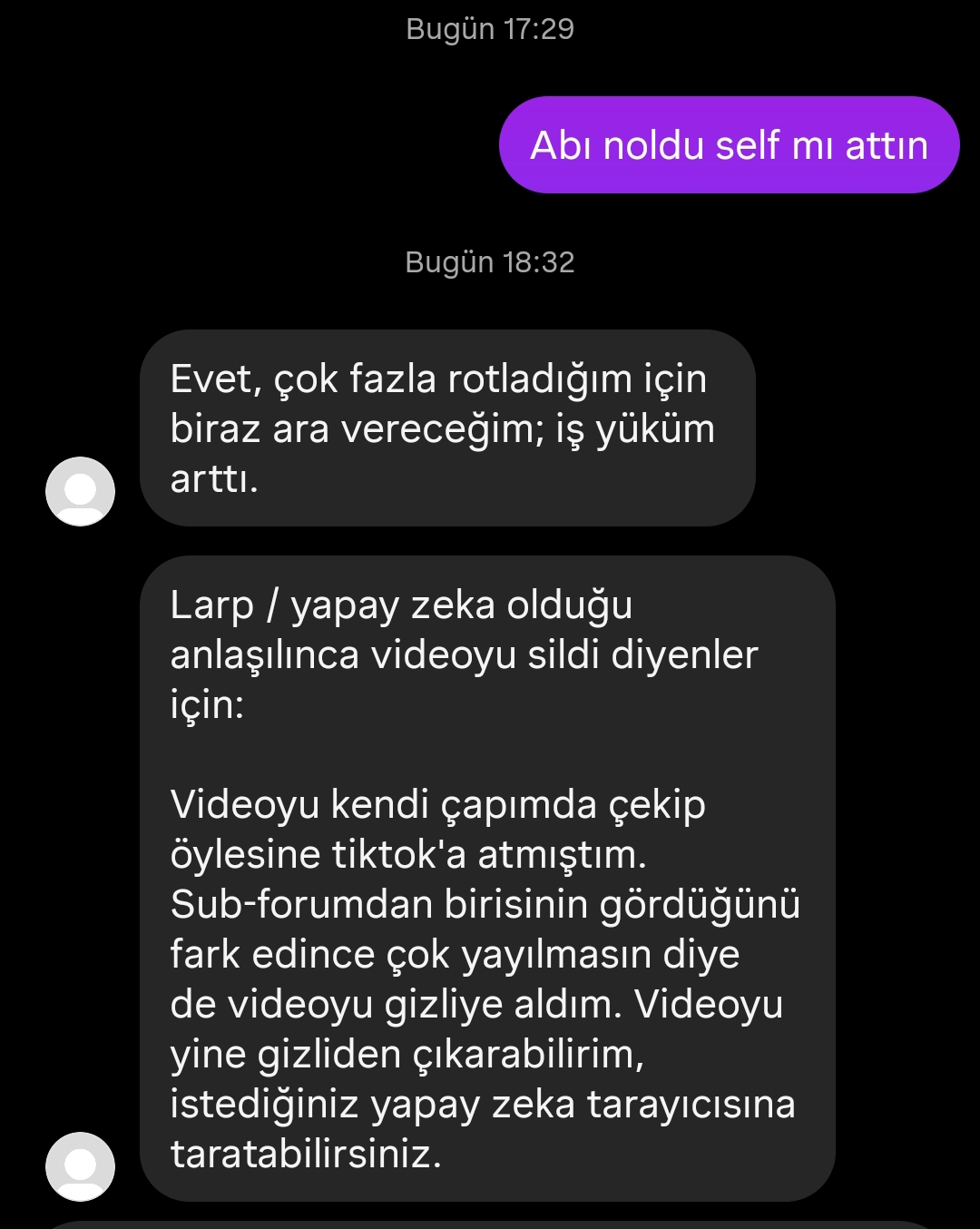
Task: Open sender's profile picture beside "iş yüküm arttı" message
Action: click(80, 491)
